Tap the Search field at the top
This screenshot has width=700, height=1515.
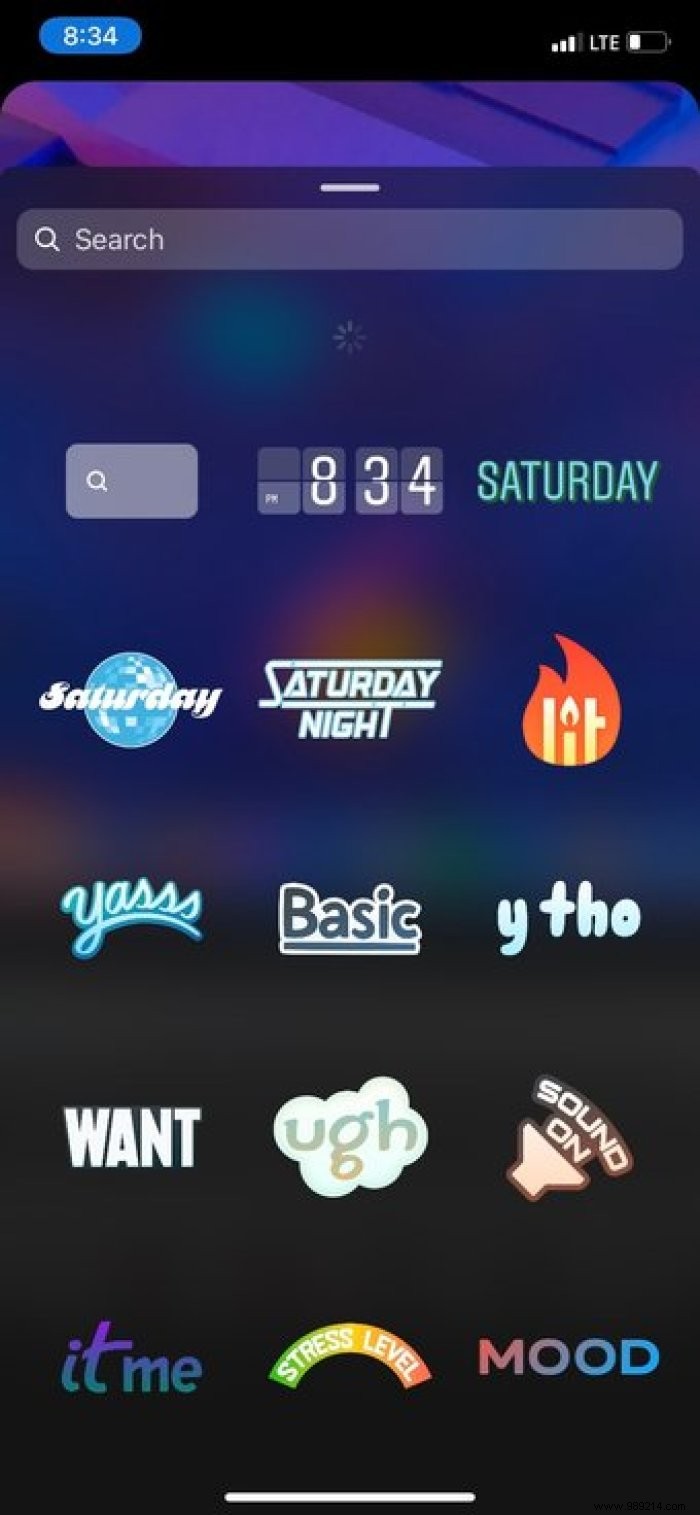[349, 239]
